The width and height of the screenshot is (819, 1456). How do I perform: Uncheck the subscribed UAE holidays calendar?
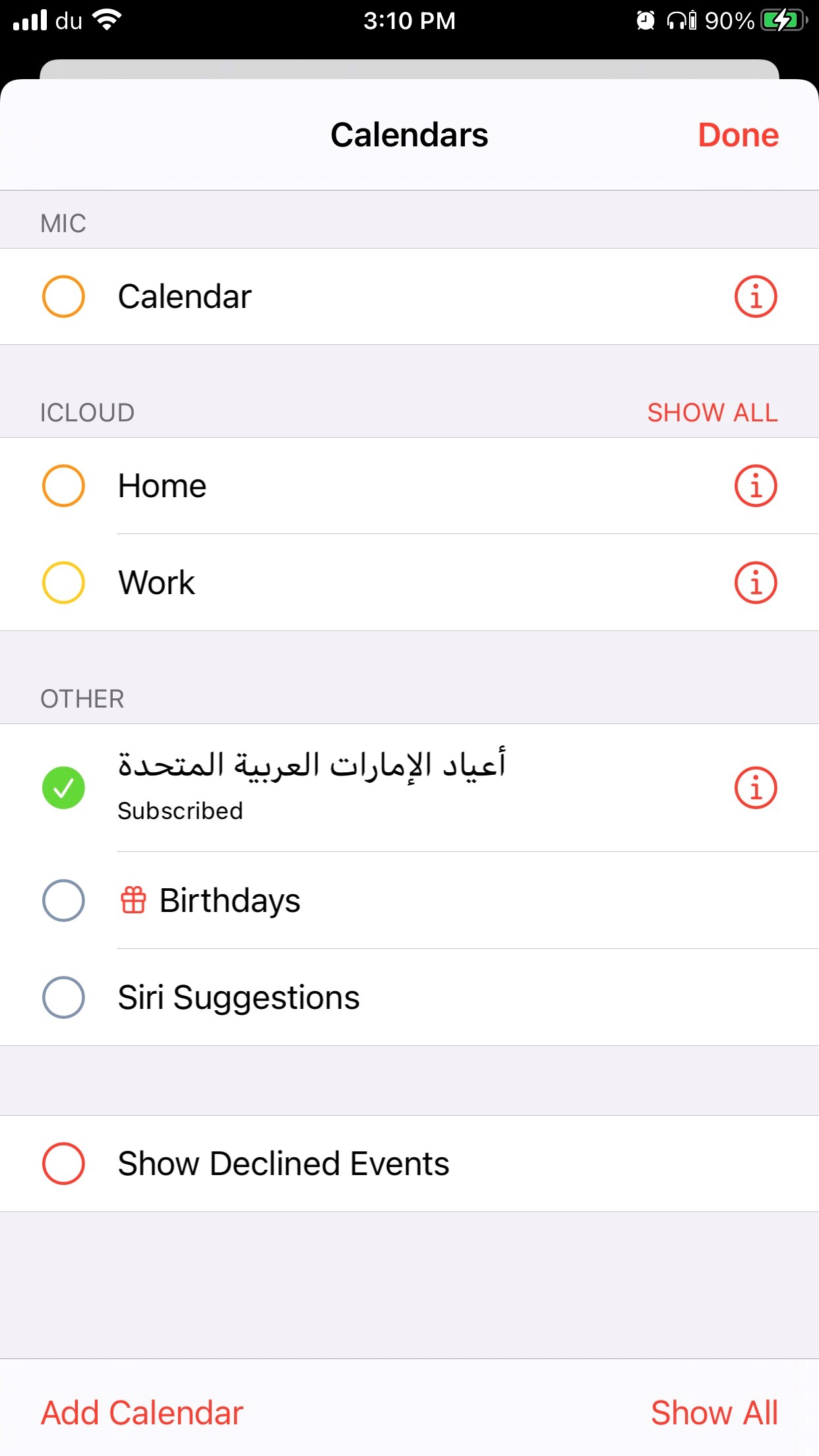63,787
